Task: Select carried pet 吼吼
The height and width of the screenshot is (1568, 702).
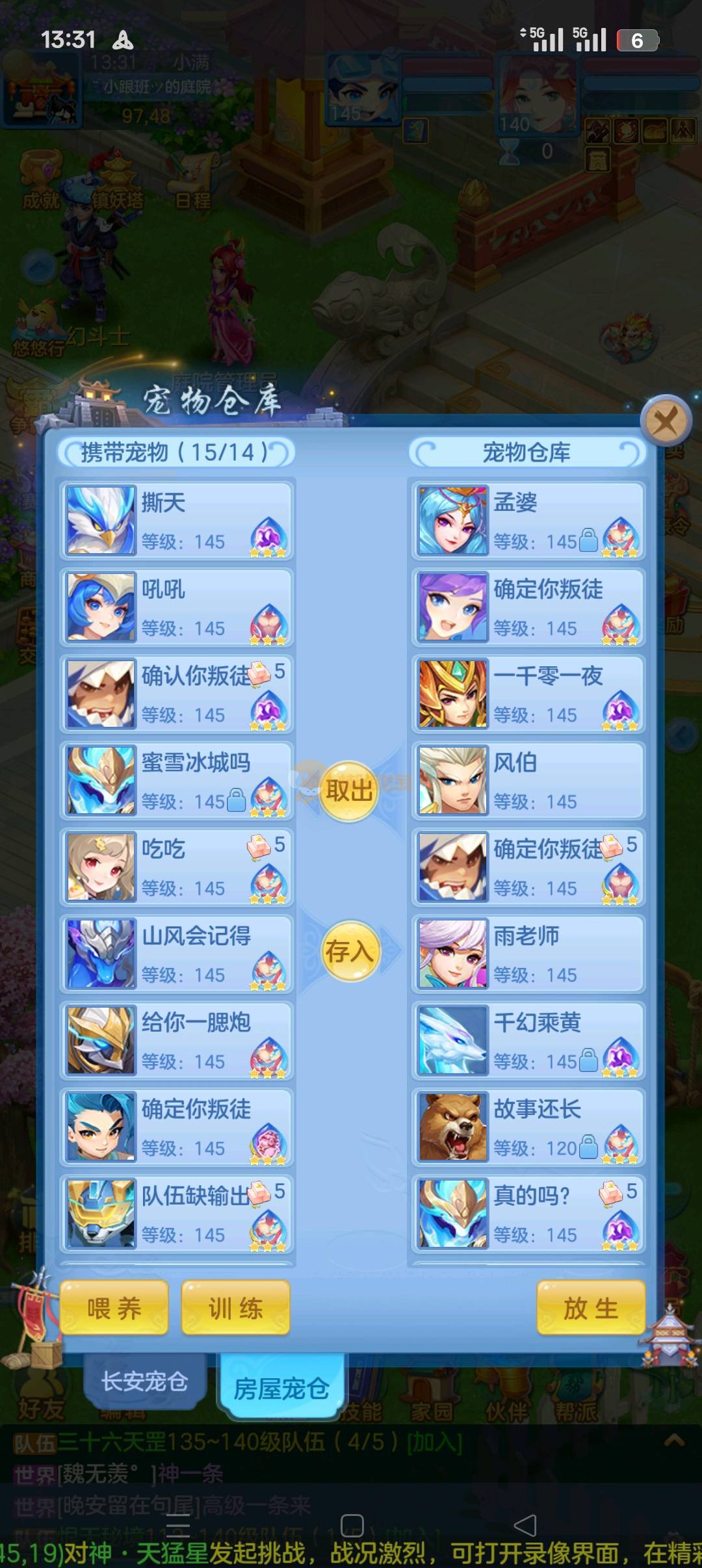Action: click(177, 607)
